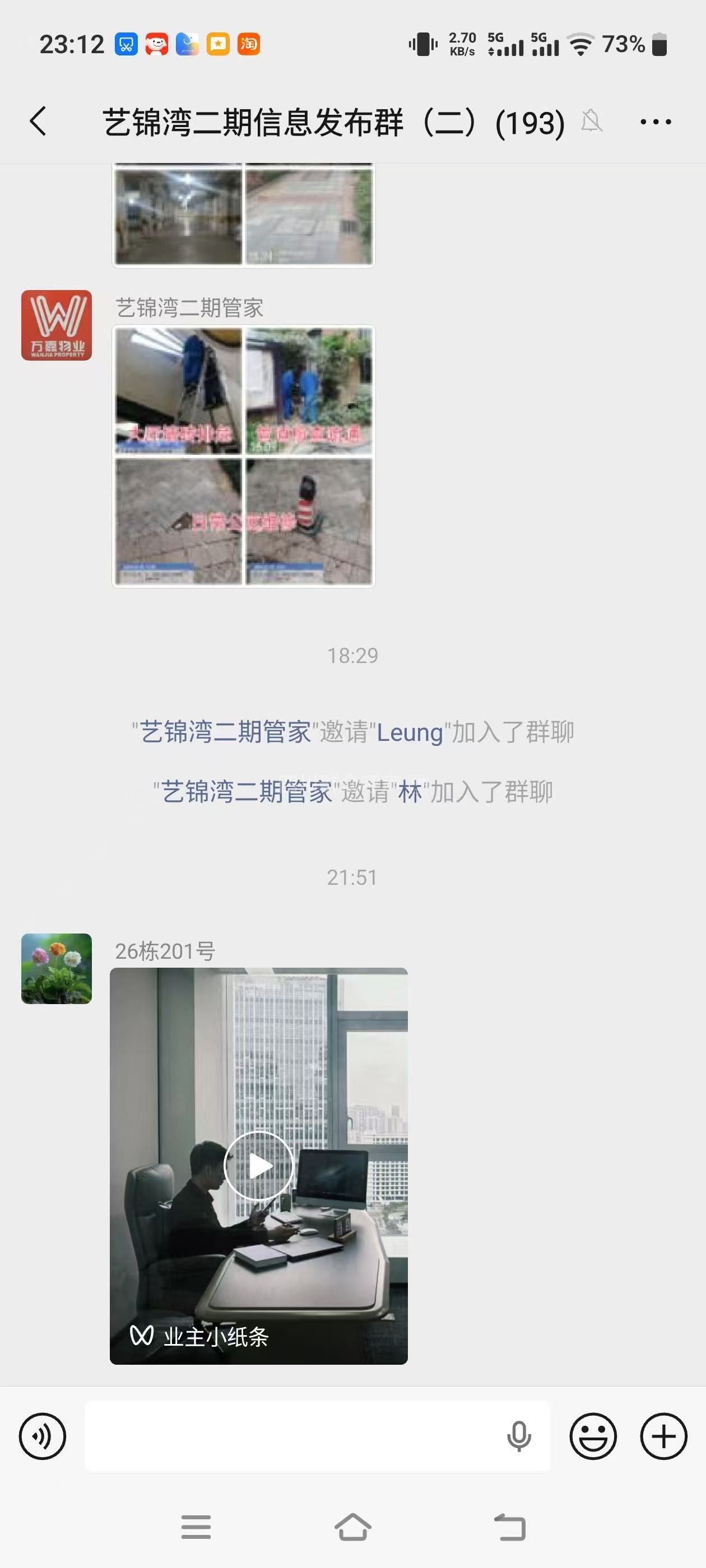Tap the microphone icon in input box
The height and width of the screenshot is (1568, 706).
coord(518,1436)
